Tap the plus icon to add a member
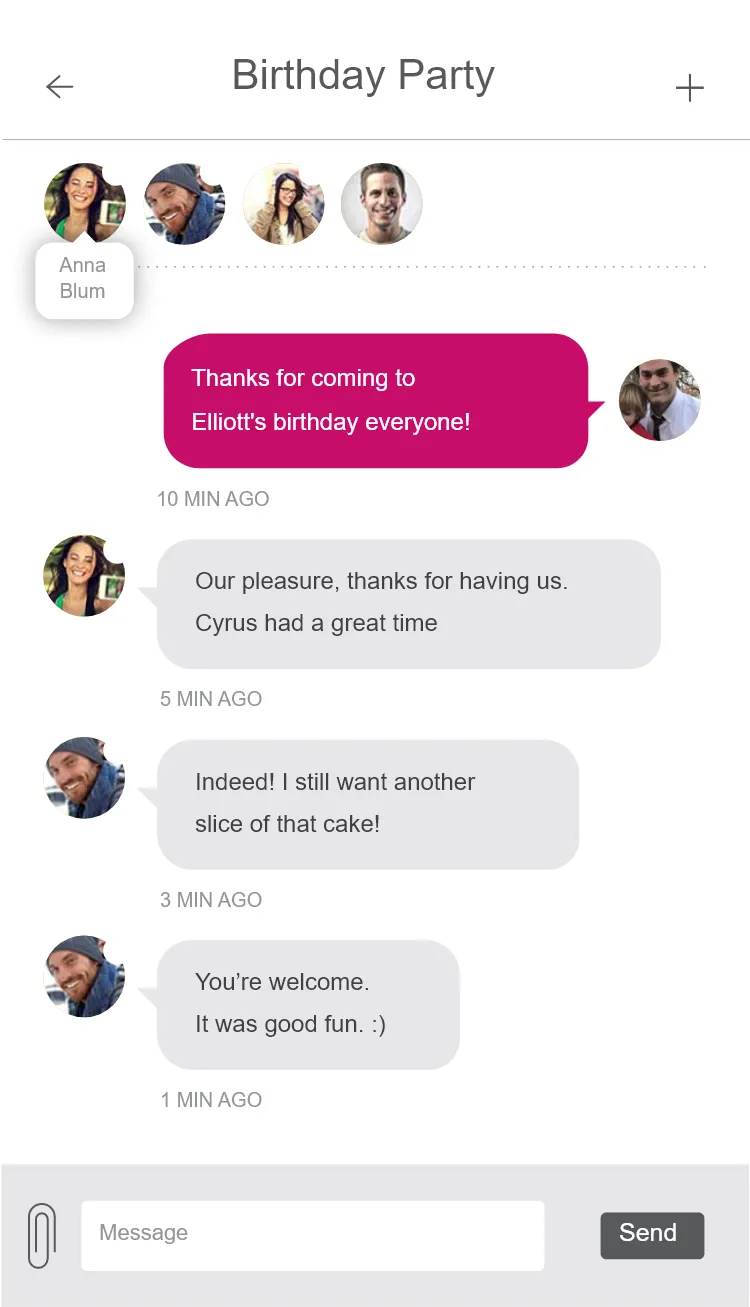The width and height of the screenshot is (750, 1307). pyautogui.click(x=690, y=88)
